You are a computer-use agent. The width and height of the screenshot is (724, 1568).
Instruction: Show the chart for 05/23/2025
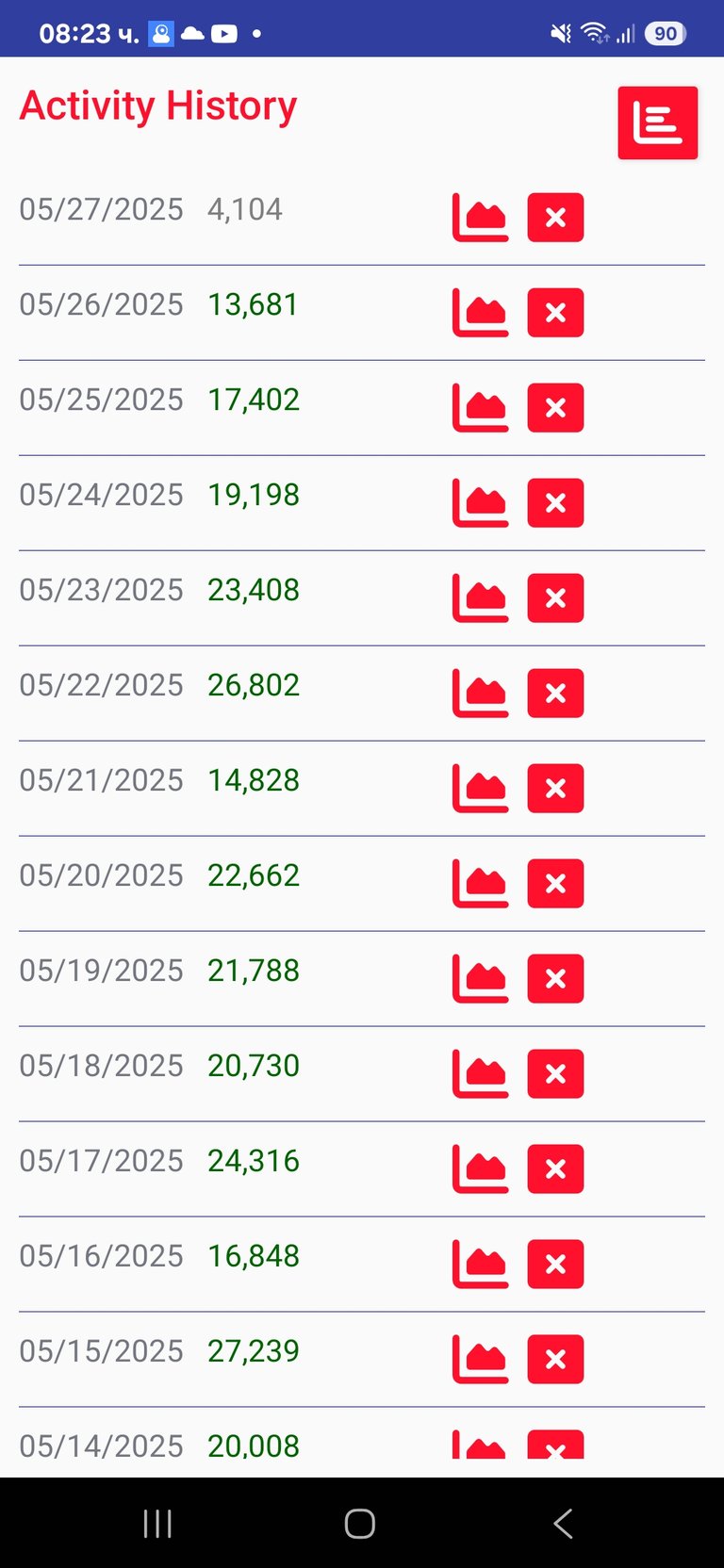(x=481, y=598)
